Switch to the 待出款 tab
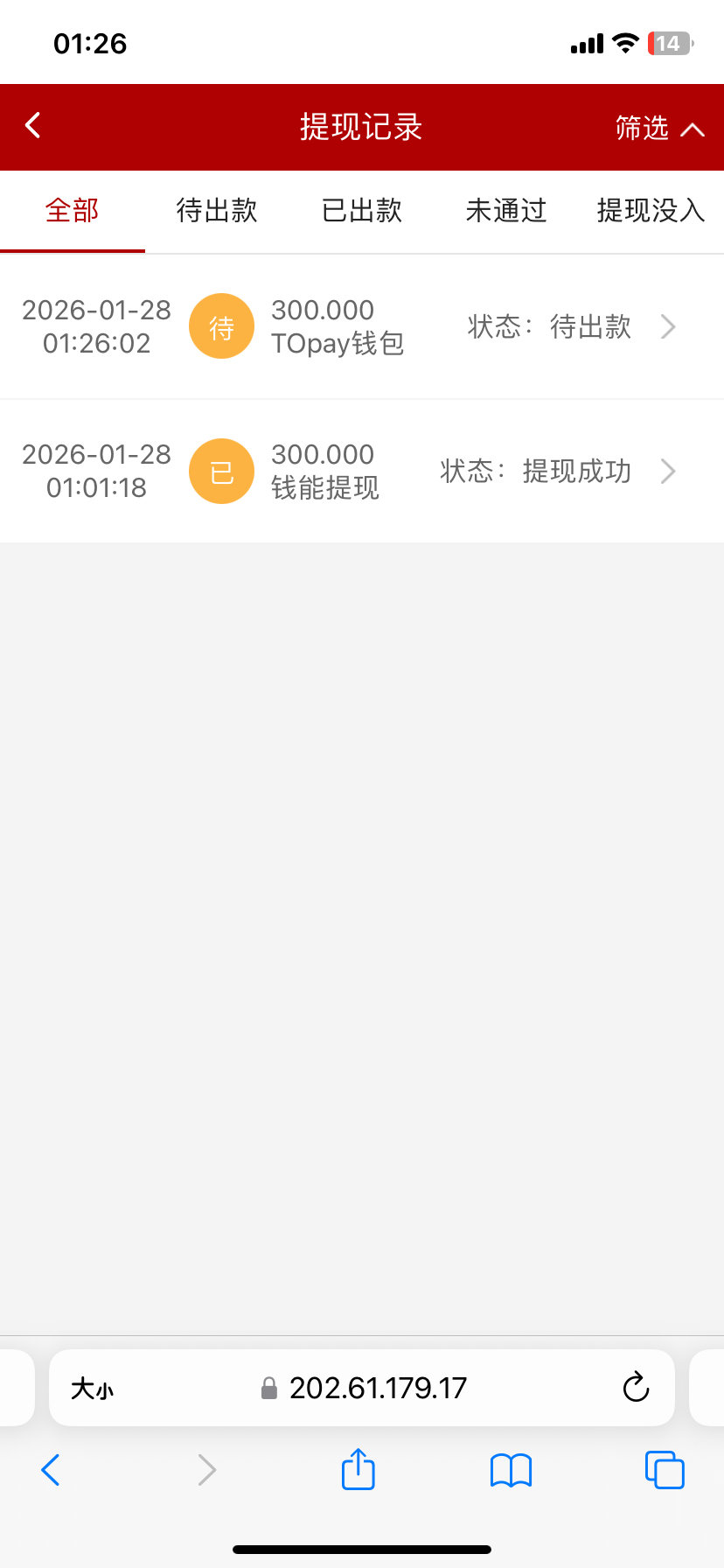The image size is (724, 1568). pyautogui.click(x=217, y=211)
